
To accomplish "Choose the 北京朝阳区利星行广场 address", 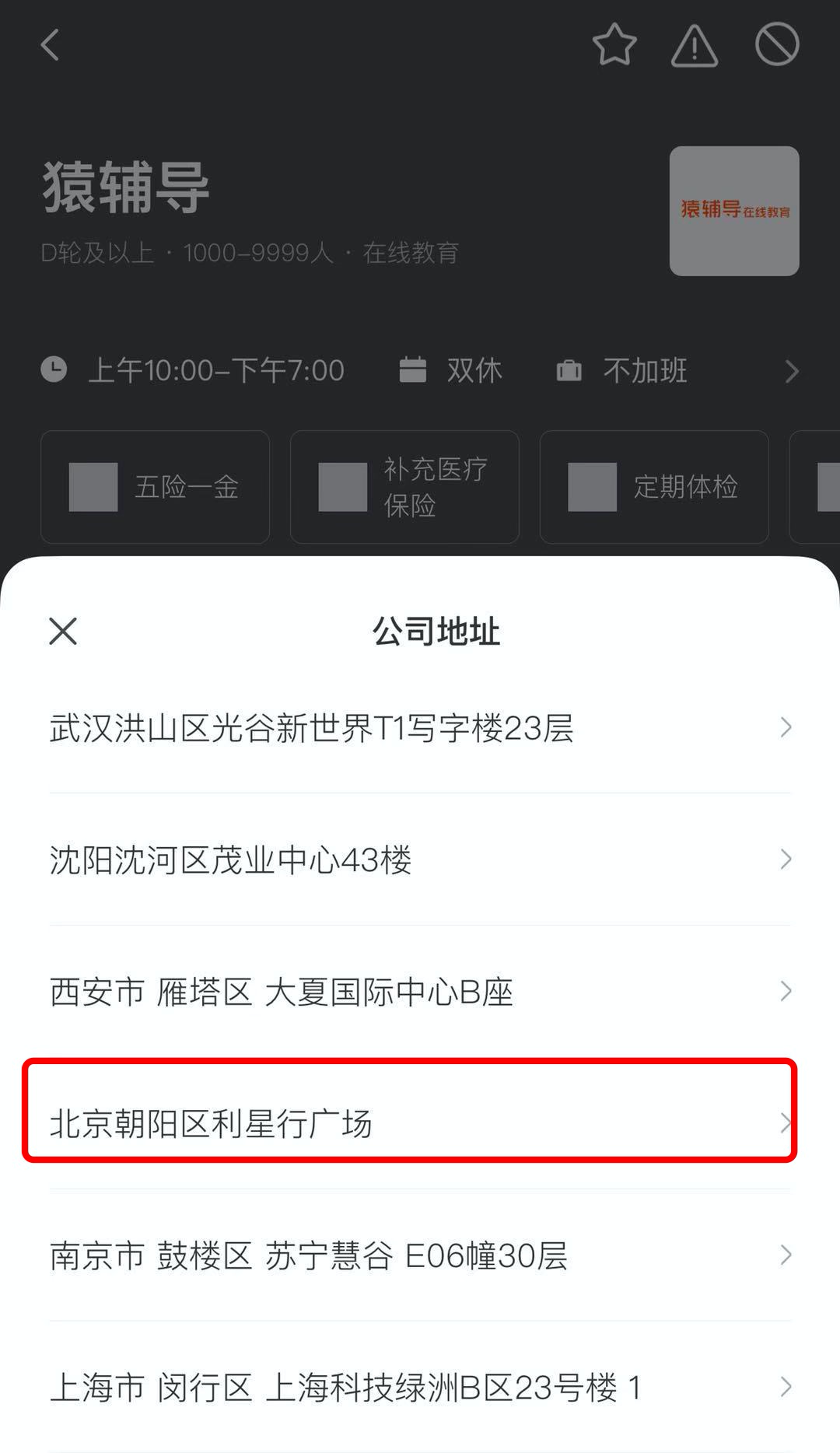I will coord(420,1123).
